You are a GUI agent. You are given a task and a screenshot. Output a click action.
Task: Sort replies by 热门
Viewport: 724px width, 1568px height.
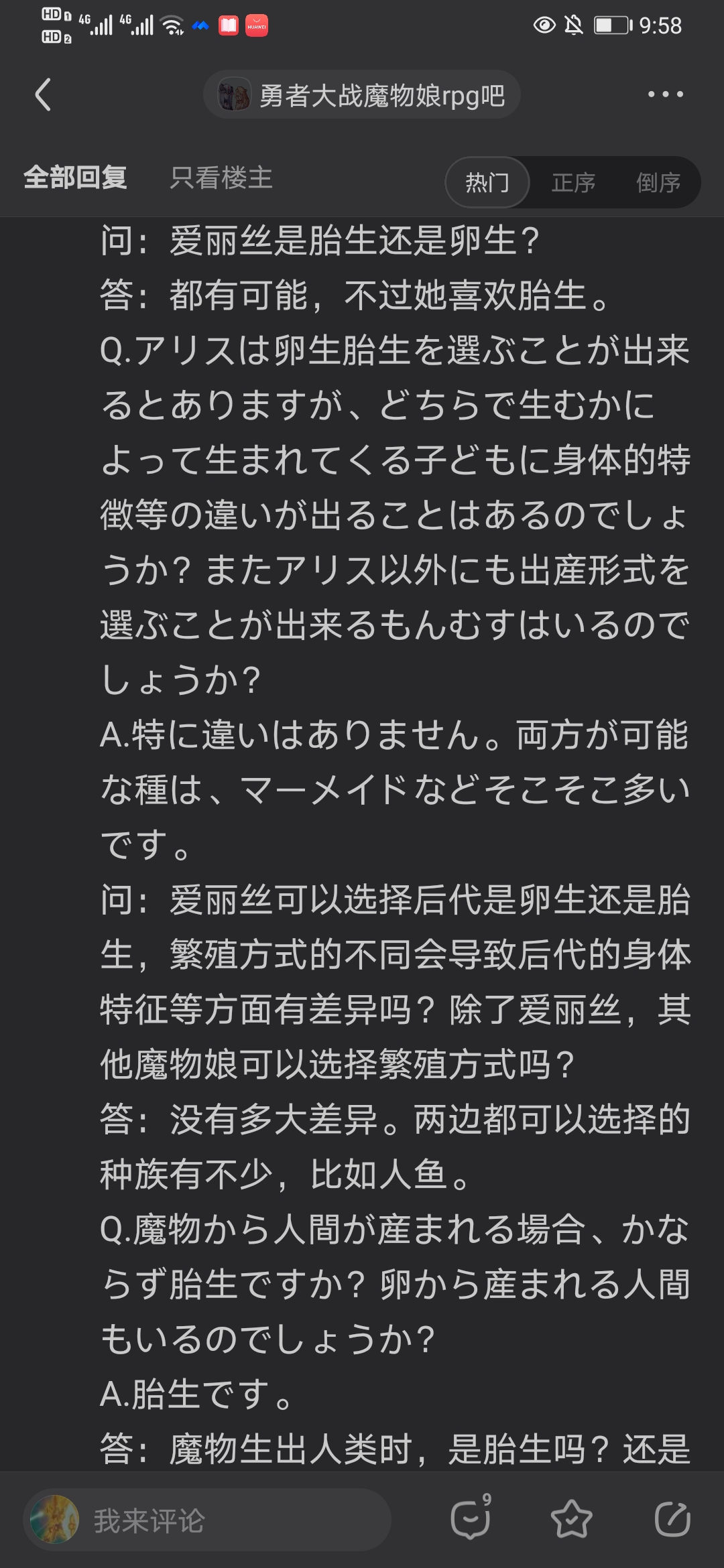487,182
